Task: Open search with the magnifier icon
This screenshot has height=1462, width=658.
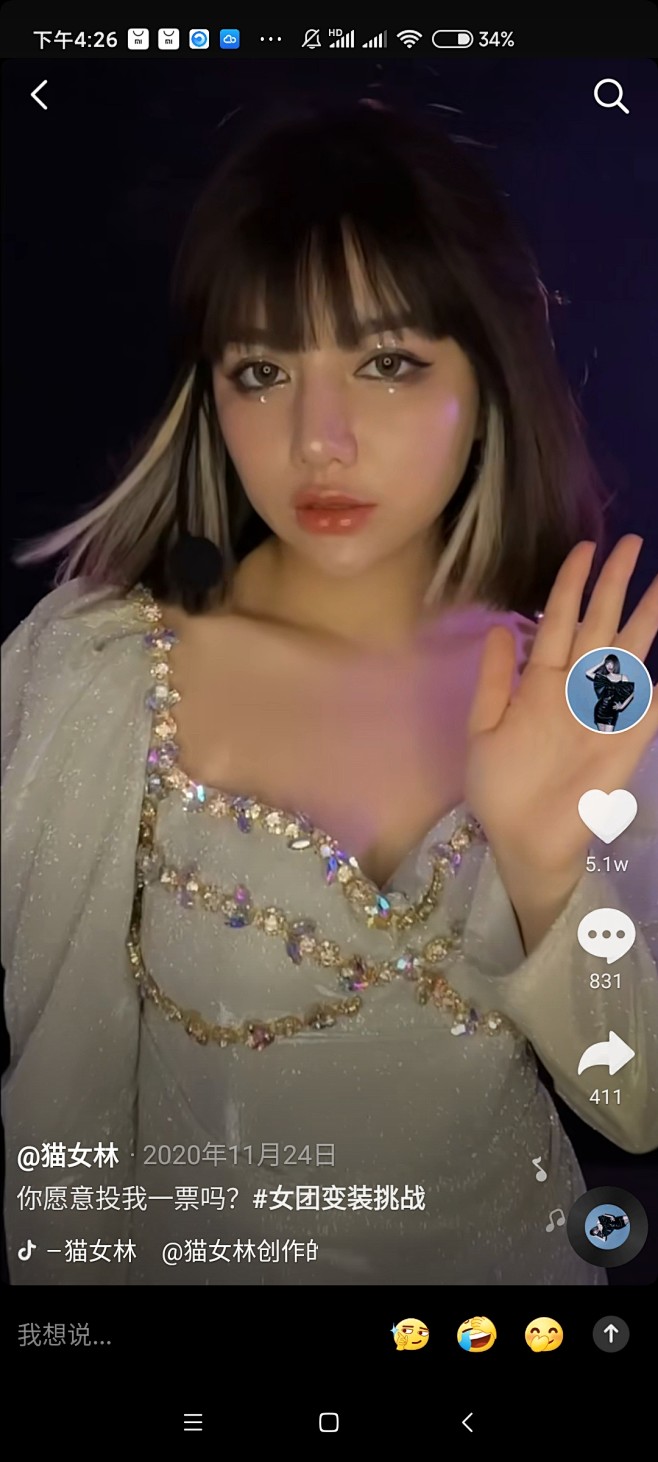Action: point(610,96)
